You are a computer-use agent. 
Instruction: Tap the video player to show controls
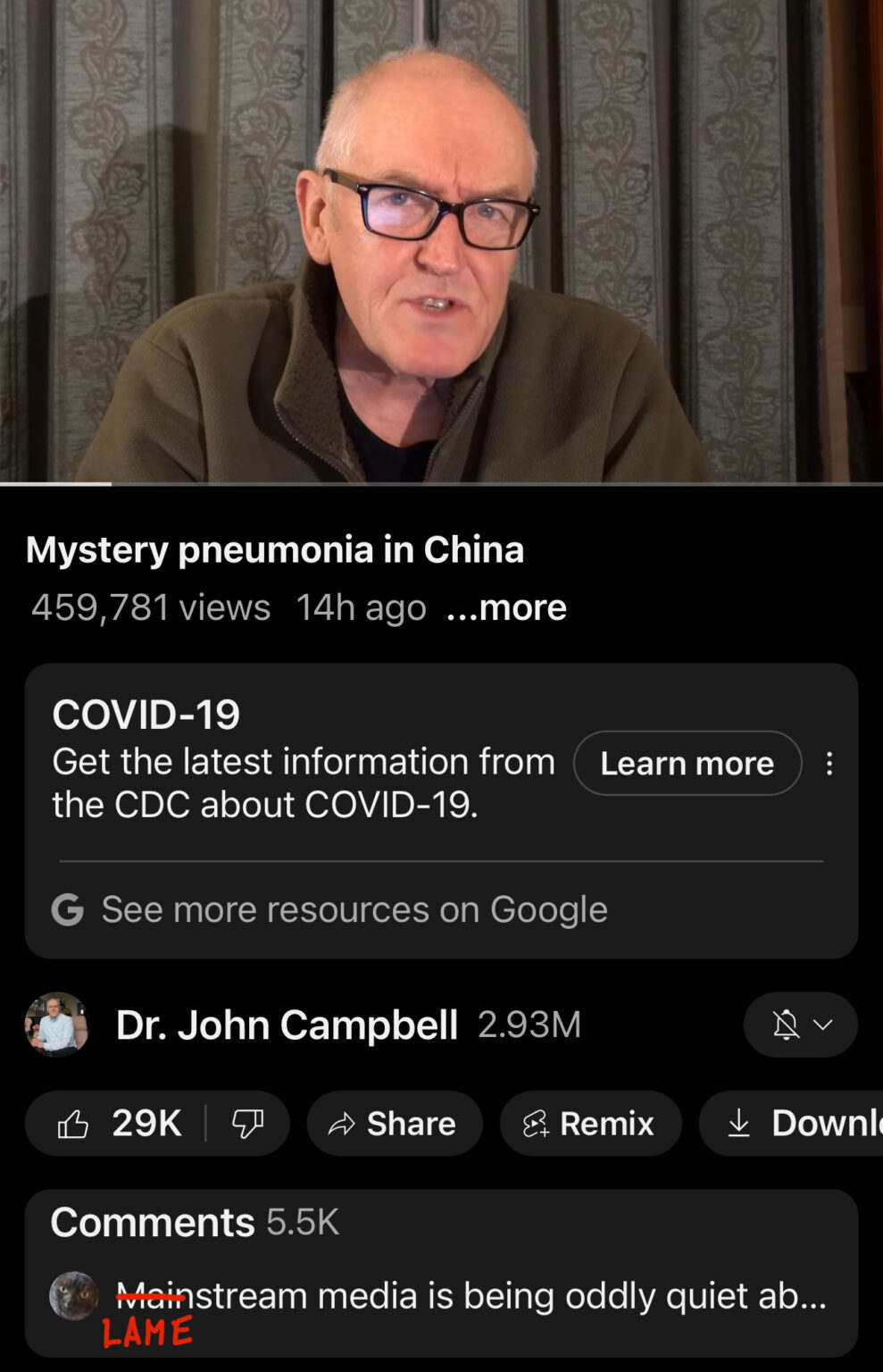tap(441, 241)
